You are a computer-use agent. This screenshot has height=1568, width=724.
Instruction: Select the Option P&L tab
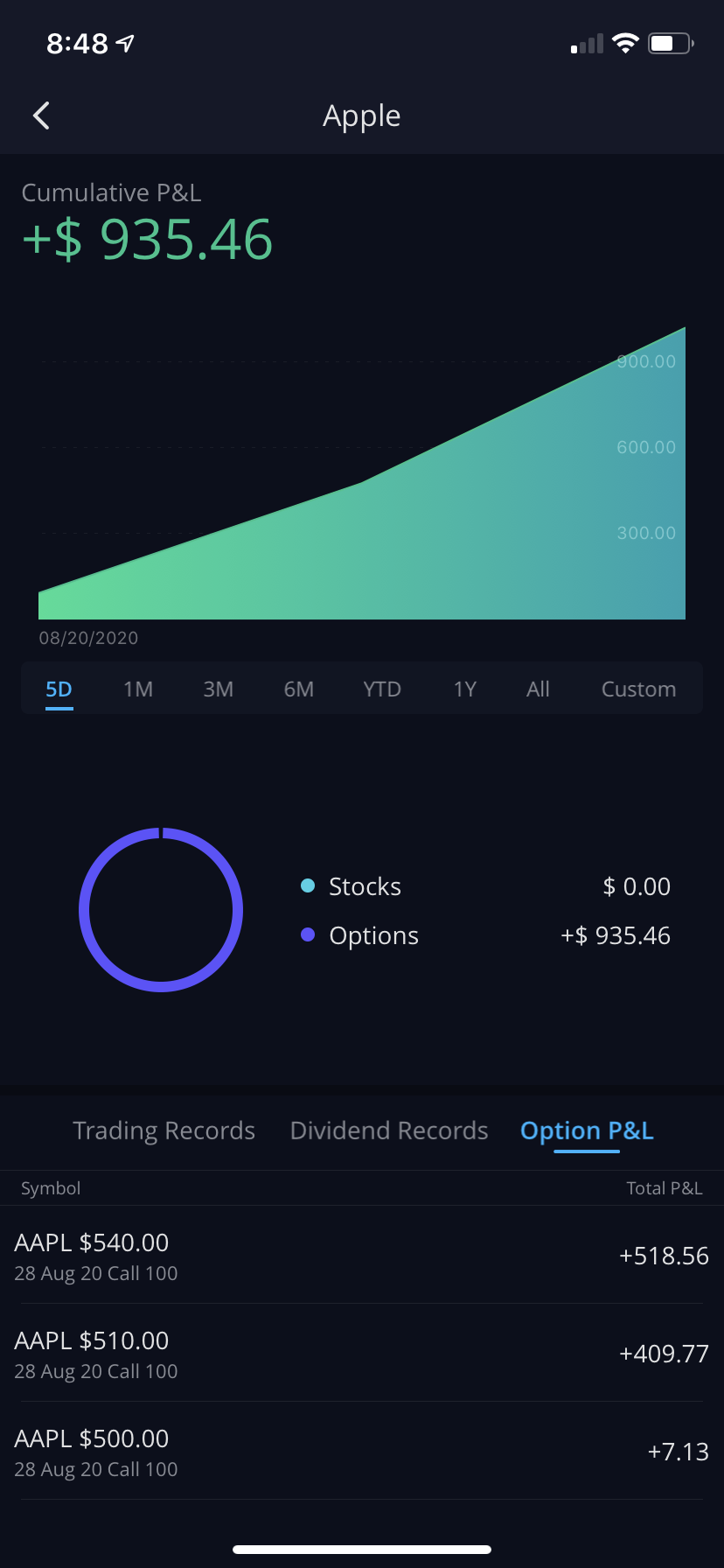tap(587, 1130)
